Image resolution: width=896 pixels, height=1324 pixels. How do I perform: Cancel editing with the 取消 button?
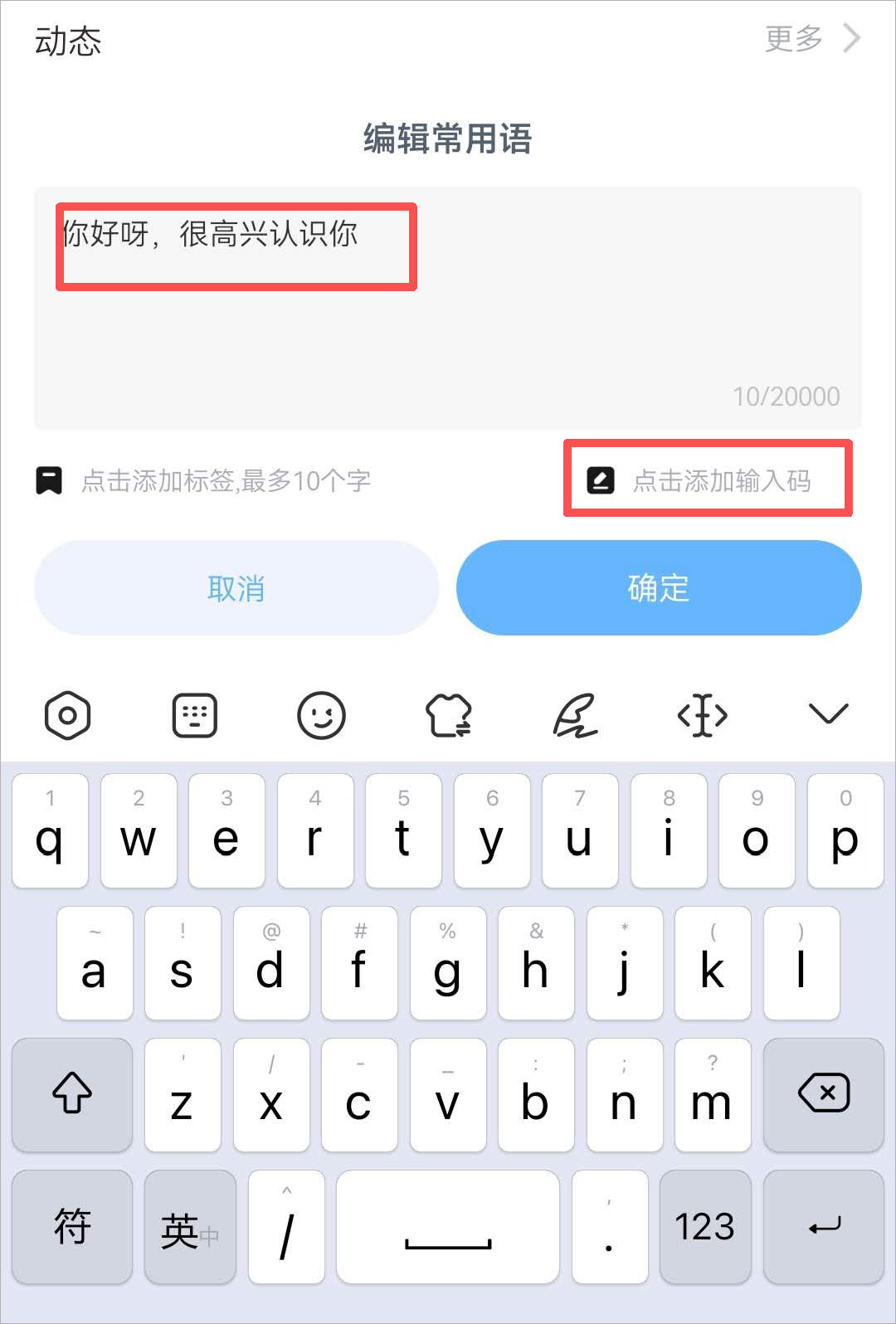click(x=236, y=588)
